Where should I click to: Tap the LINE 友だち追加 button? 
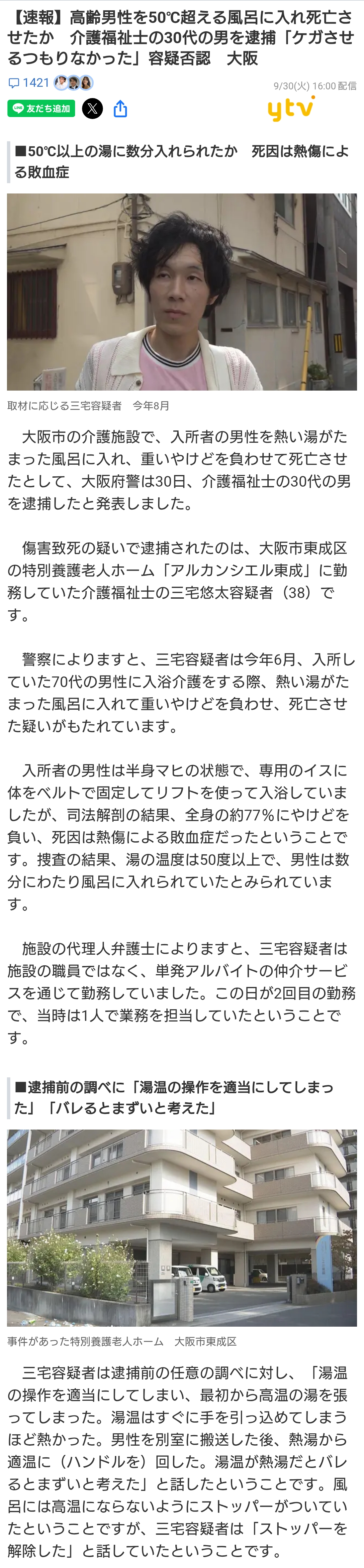(41, 109)
